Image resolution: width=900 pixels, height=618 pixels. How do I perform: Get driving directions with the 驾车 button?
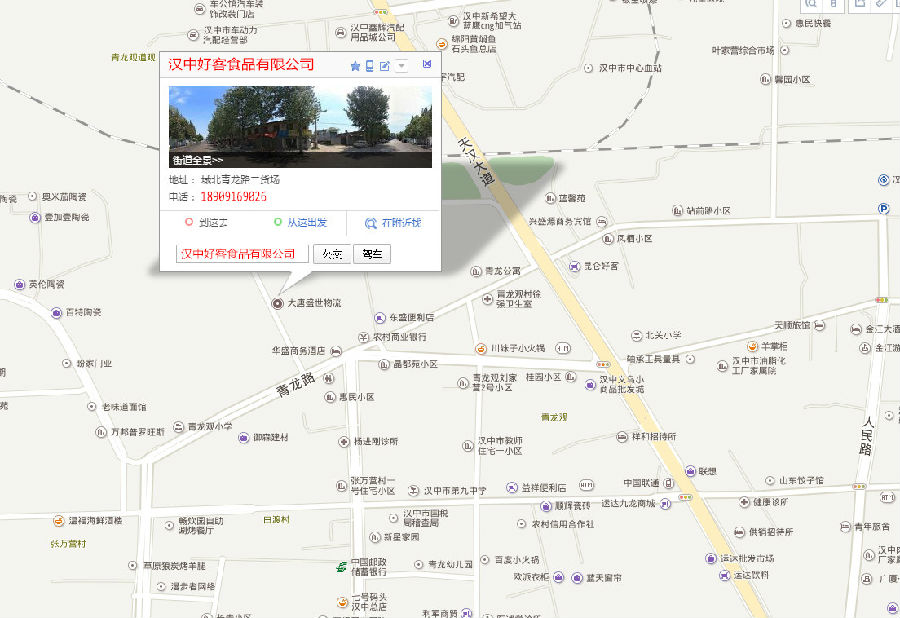372,254
